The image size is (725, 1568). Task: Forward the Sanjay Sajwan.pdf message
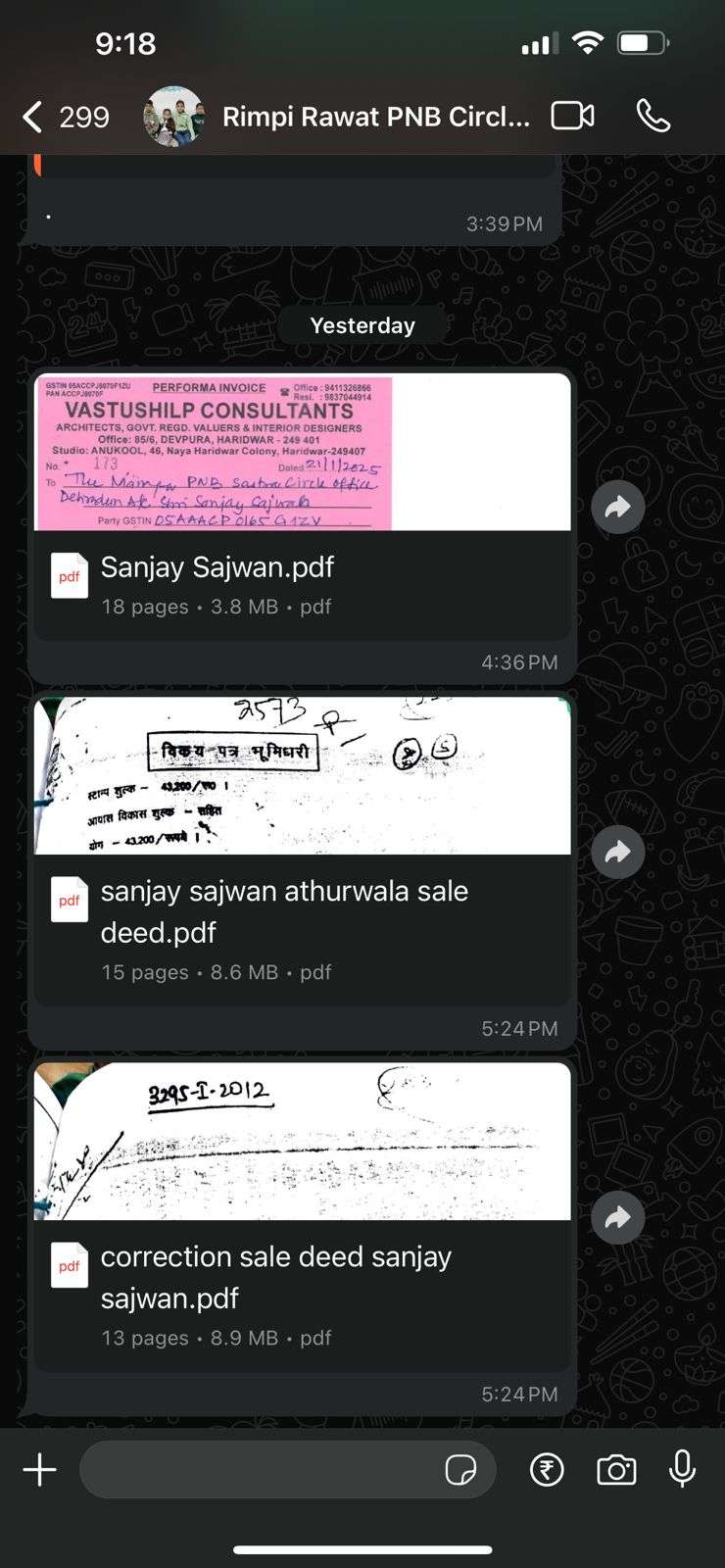coord(618,507)
